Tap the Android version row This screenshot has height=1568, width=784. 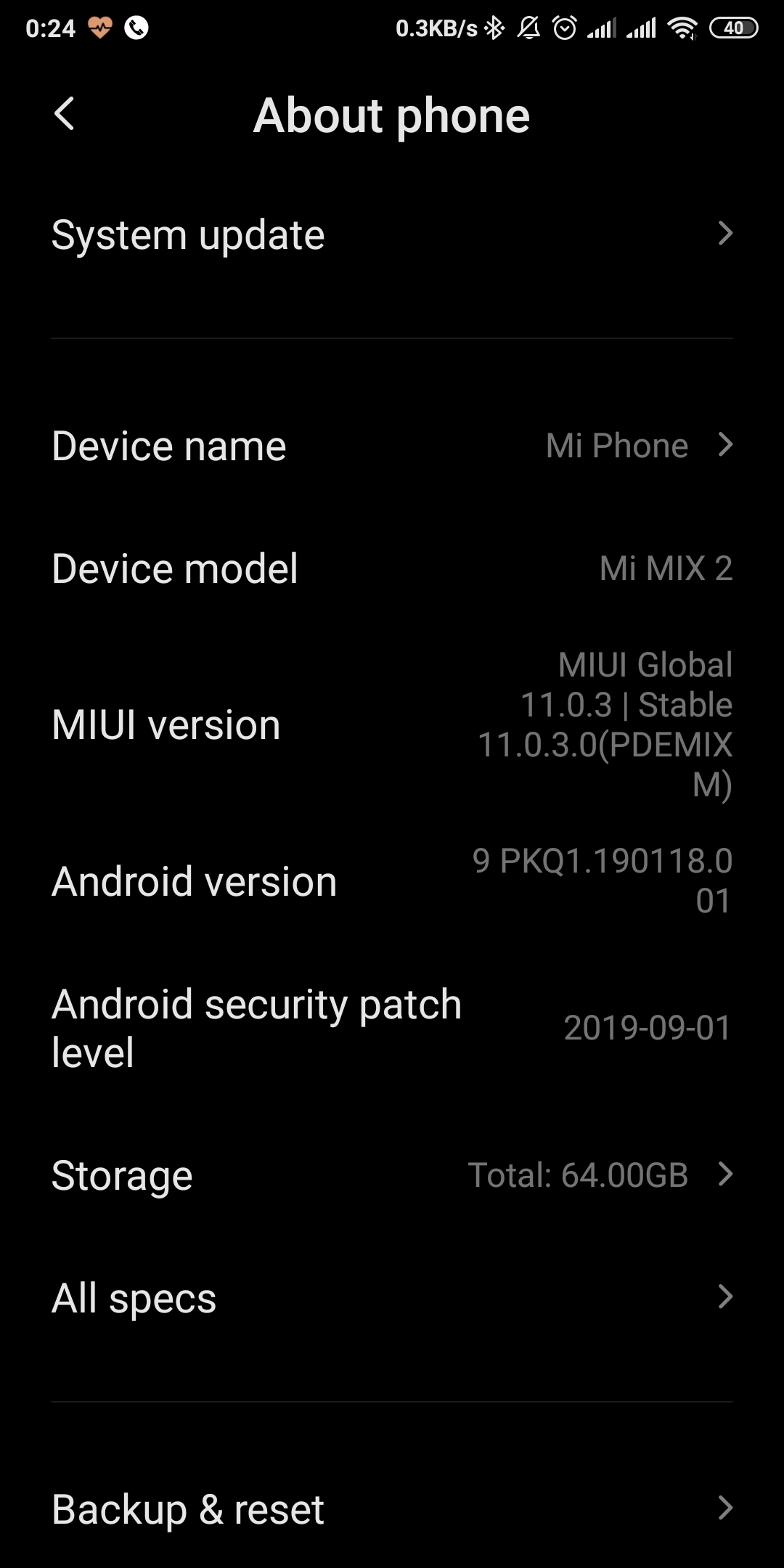click(x=392, y=881)
